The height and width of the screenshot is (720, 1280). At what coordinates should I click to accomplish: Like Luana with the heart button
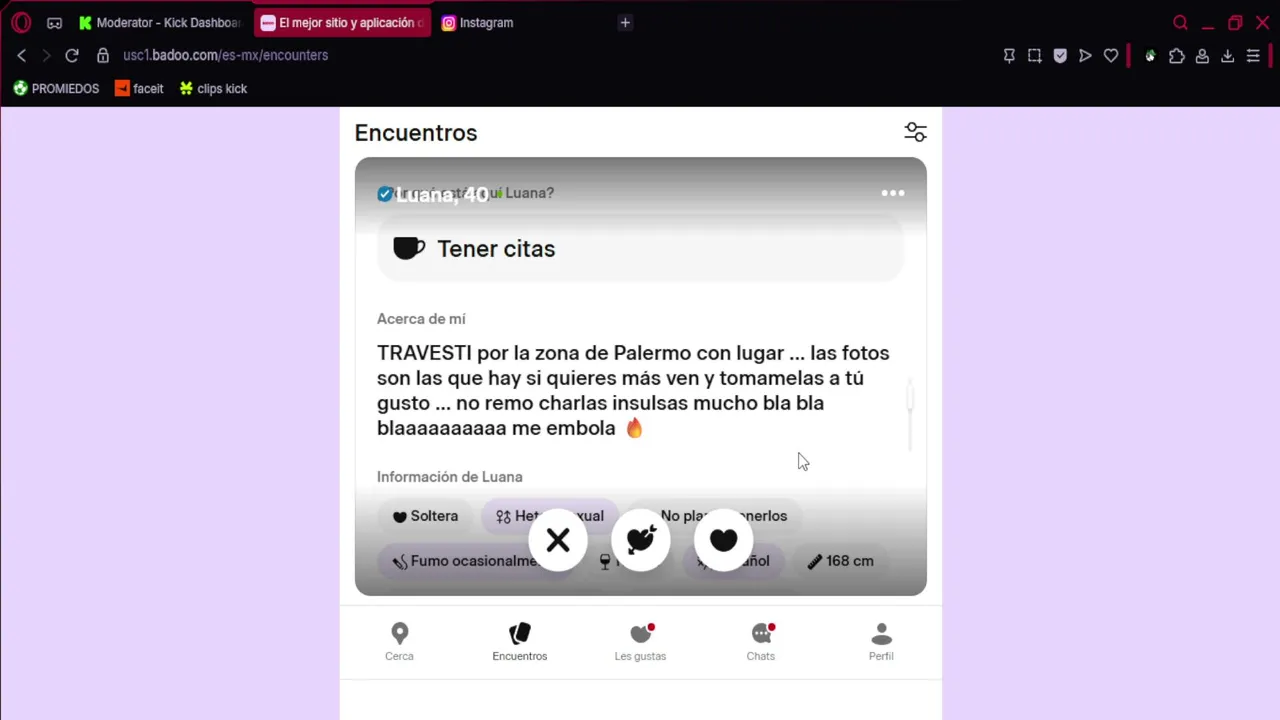pos(723,540)
